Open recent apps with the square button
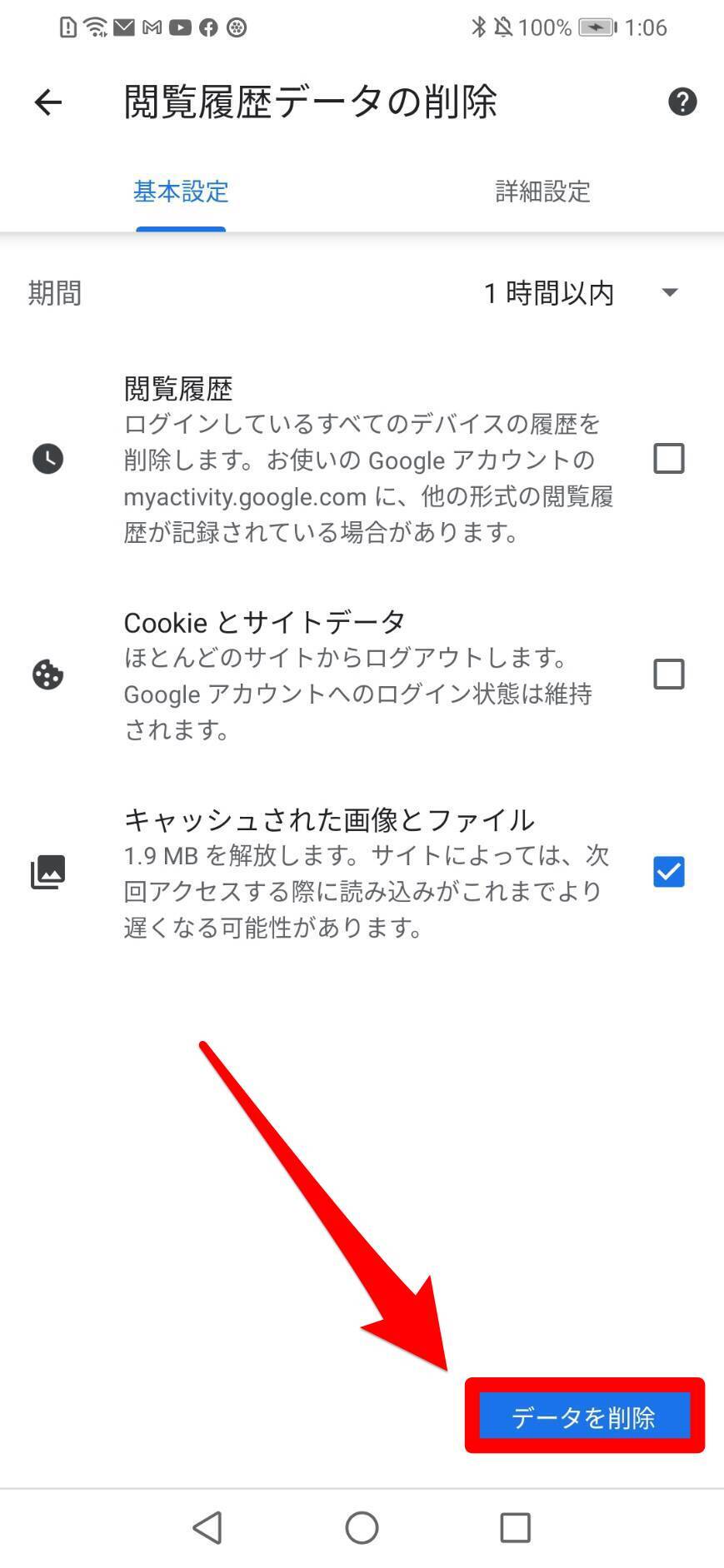The image size is (724, 1568). coord(515,1527)
